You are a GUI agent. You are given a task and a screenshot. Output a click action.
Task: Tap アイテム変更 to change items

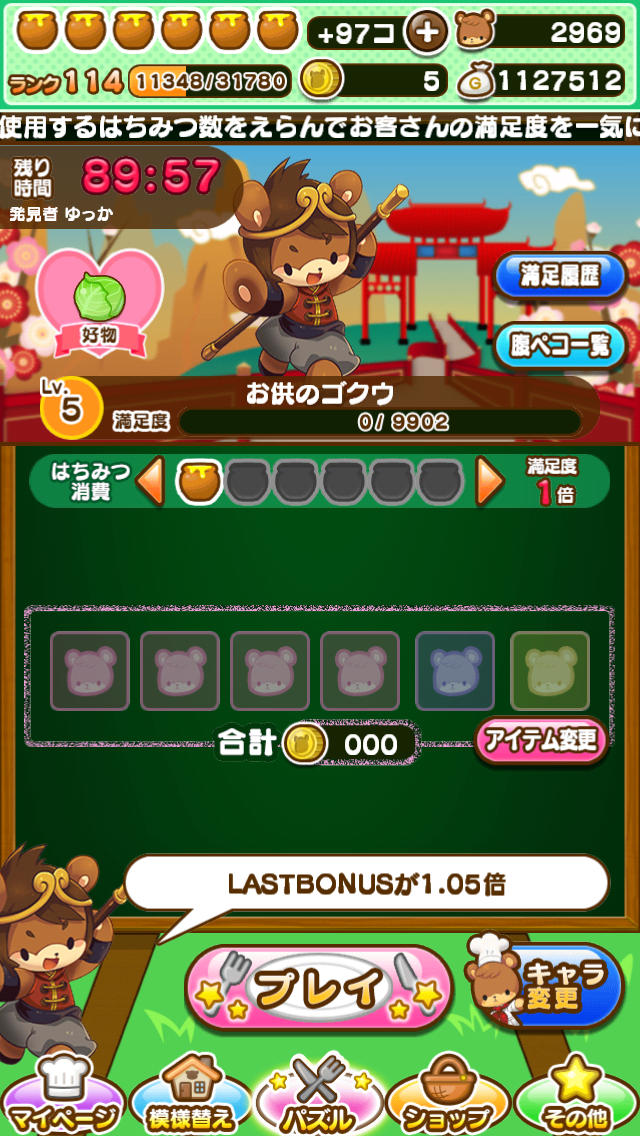coord(541,740)
